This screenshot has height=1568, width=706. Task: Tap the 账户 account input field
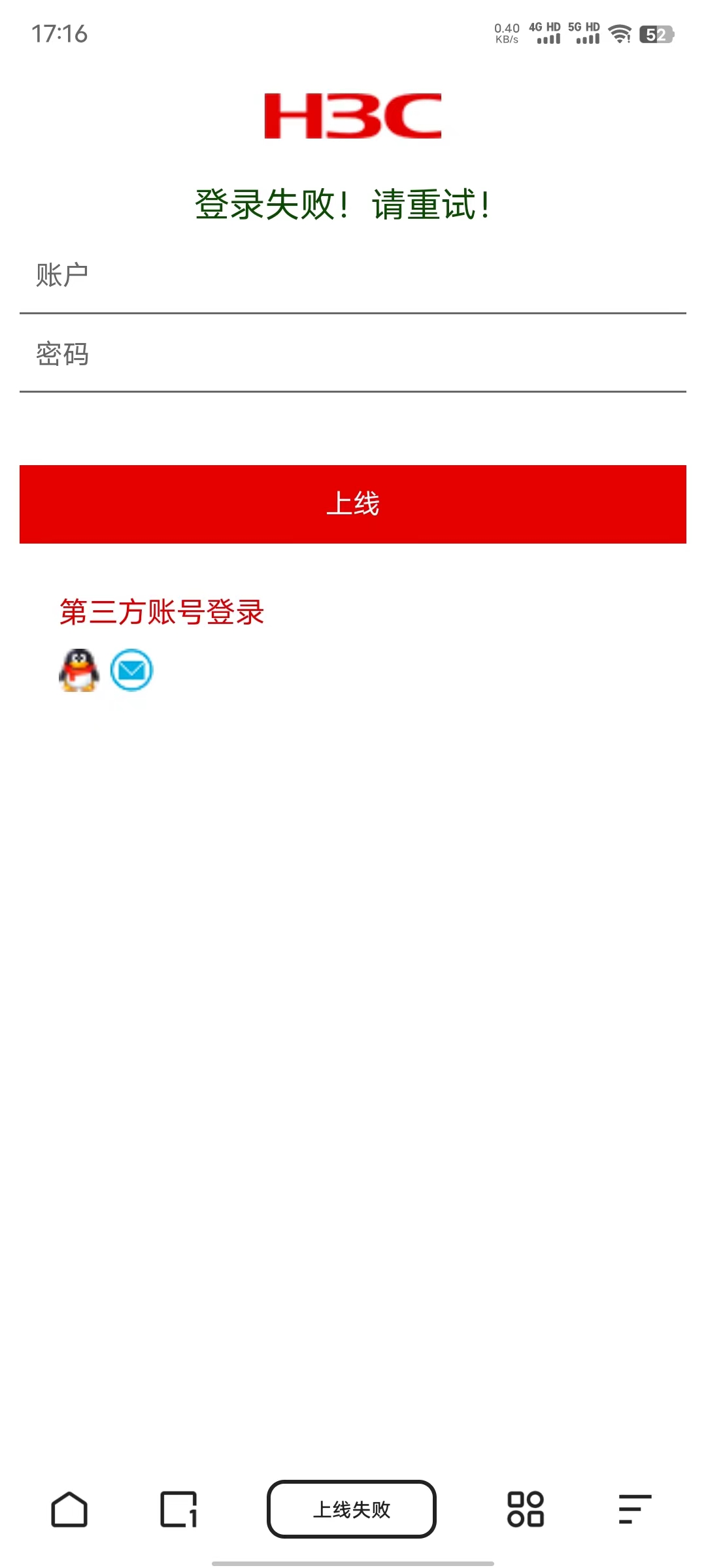point(353,276)
